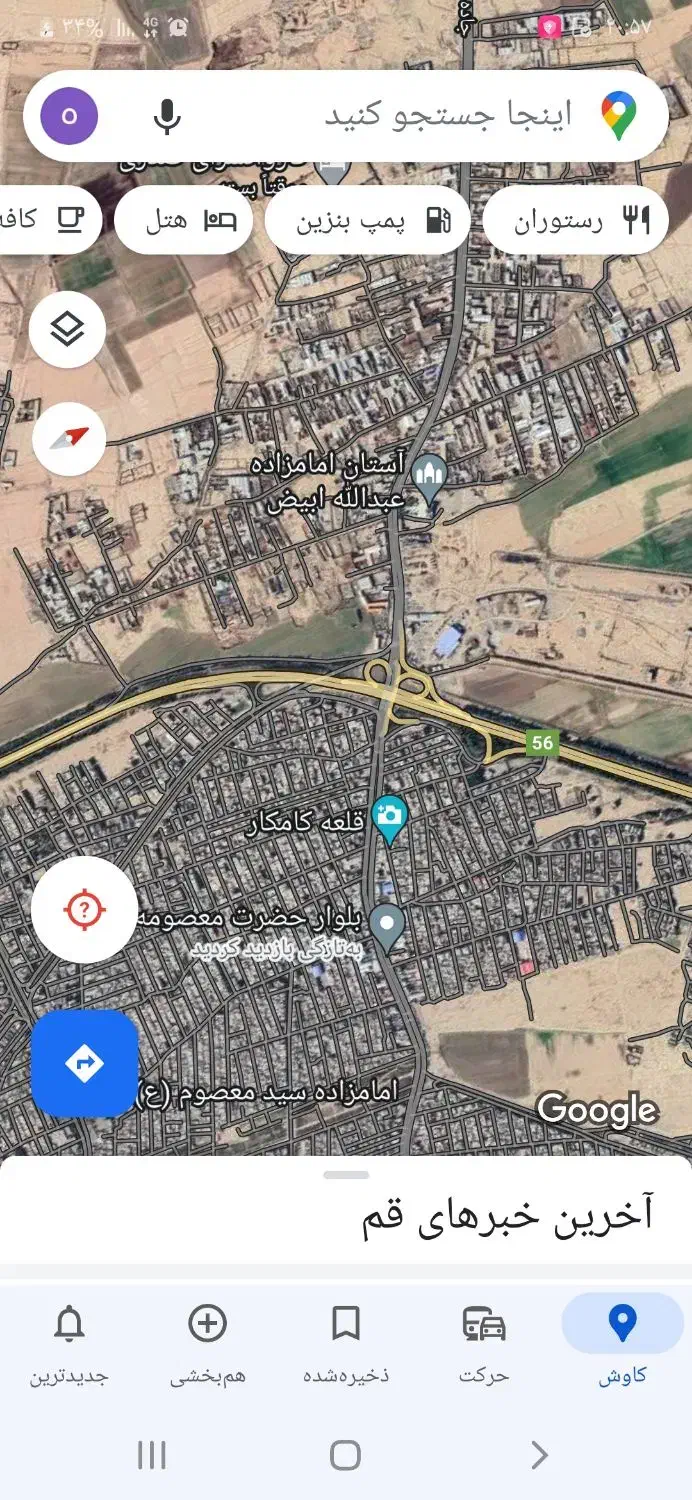The height and width of the screenshot is (1500, 692).
Task: Center the map on my location
Action: pos(85,910)
